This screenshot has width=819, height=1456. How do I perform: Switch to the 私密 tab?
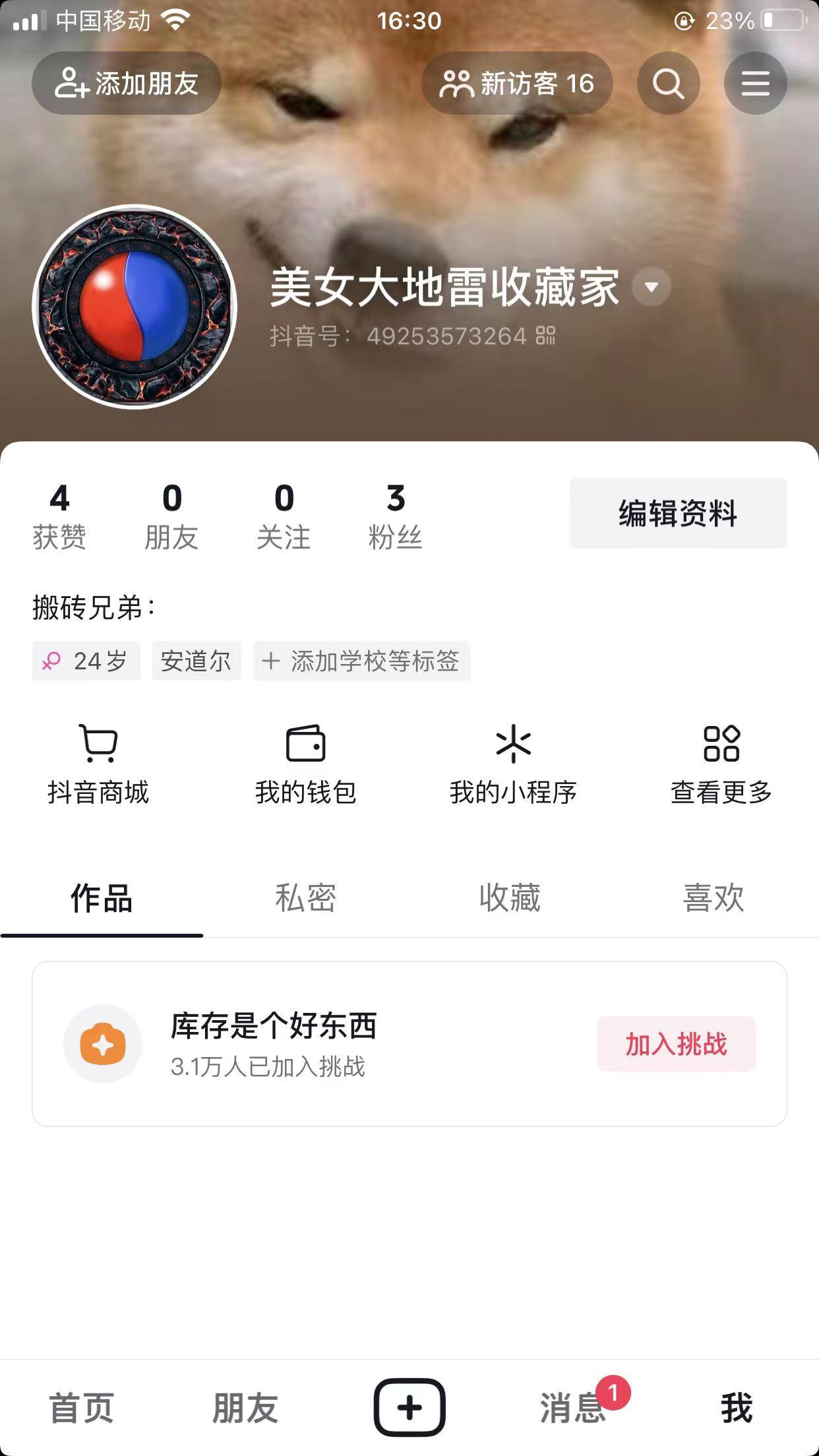pos(305,898)
